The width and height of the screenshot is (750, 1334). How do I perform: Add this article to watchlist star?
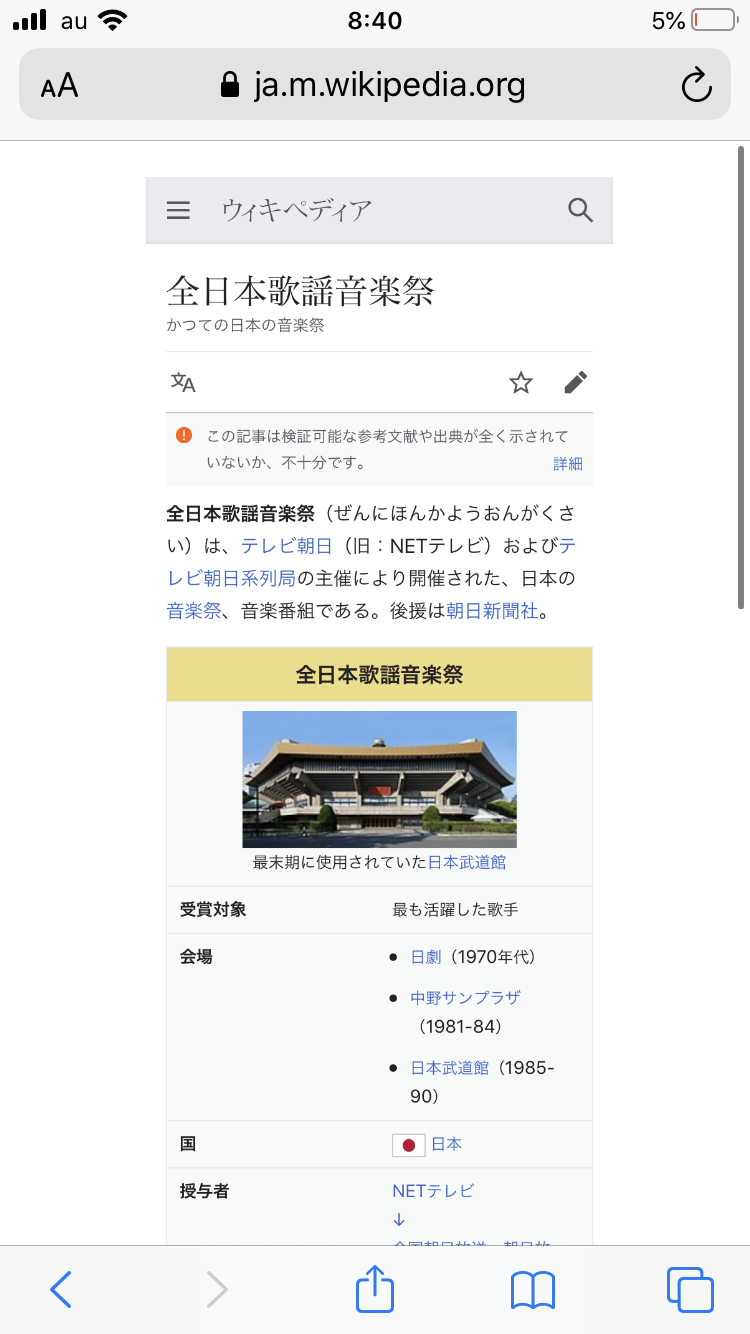(521, 382)
